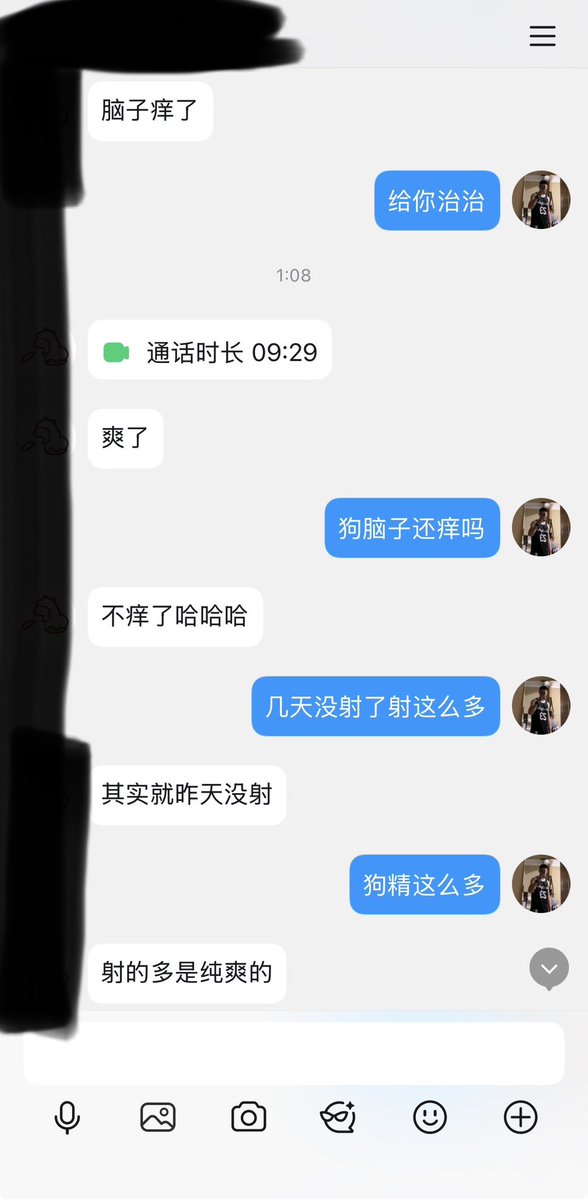Open the photo gallery picker
The image size is (588, 1199).
[158, 1117]
